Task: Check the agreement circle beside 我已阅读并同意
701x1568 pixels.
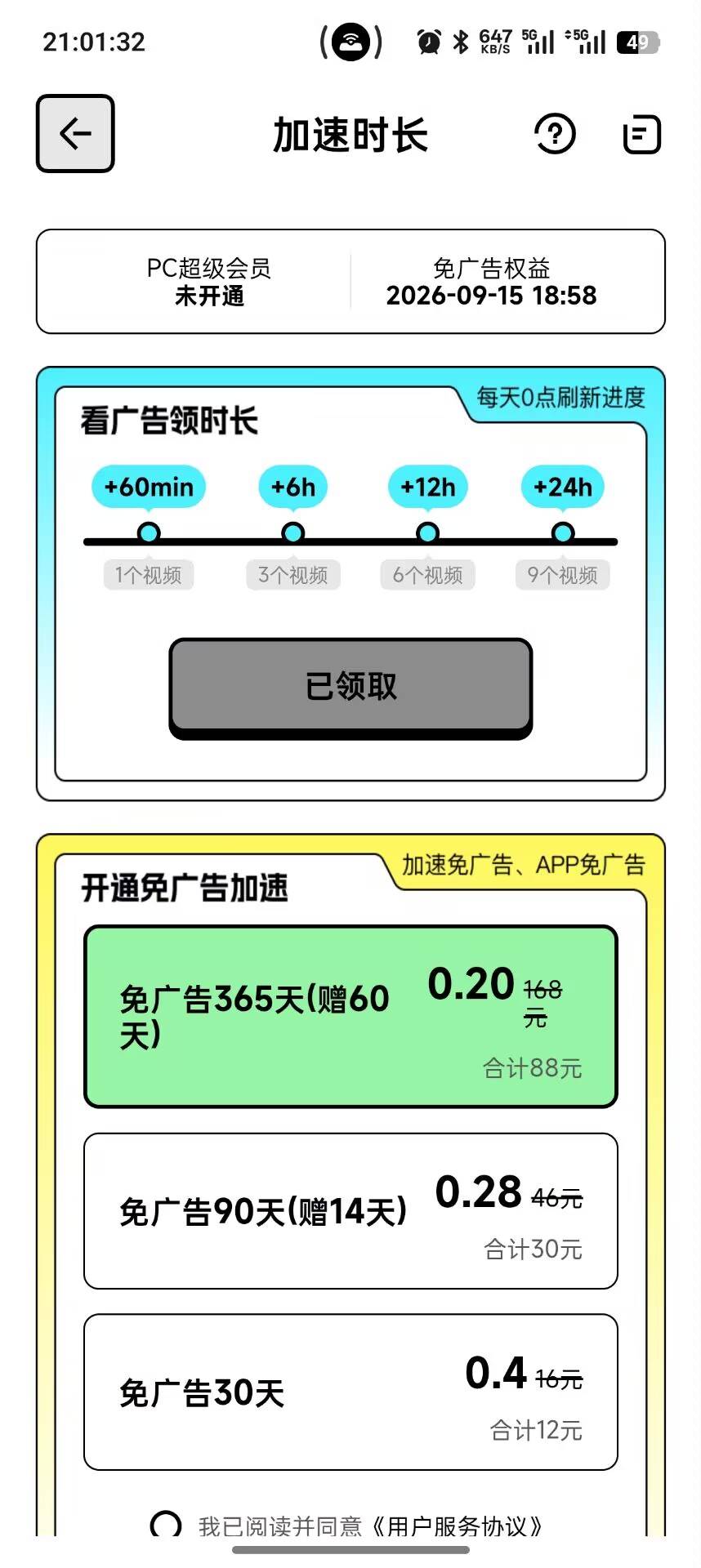Action: pyautogui.click(x=166, y=1524)
